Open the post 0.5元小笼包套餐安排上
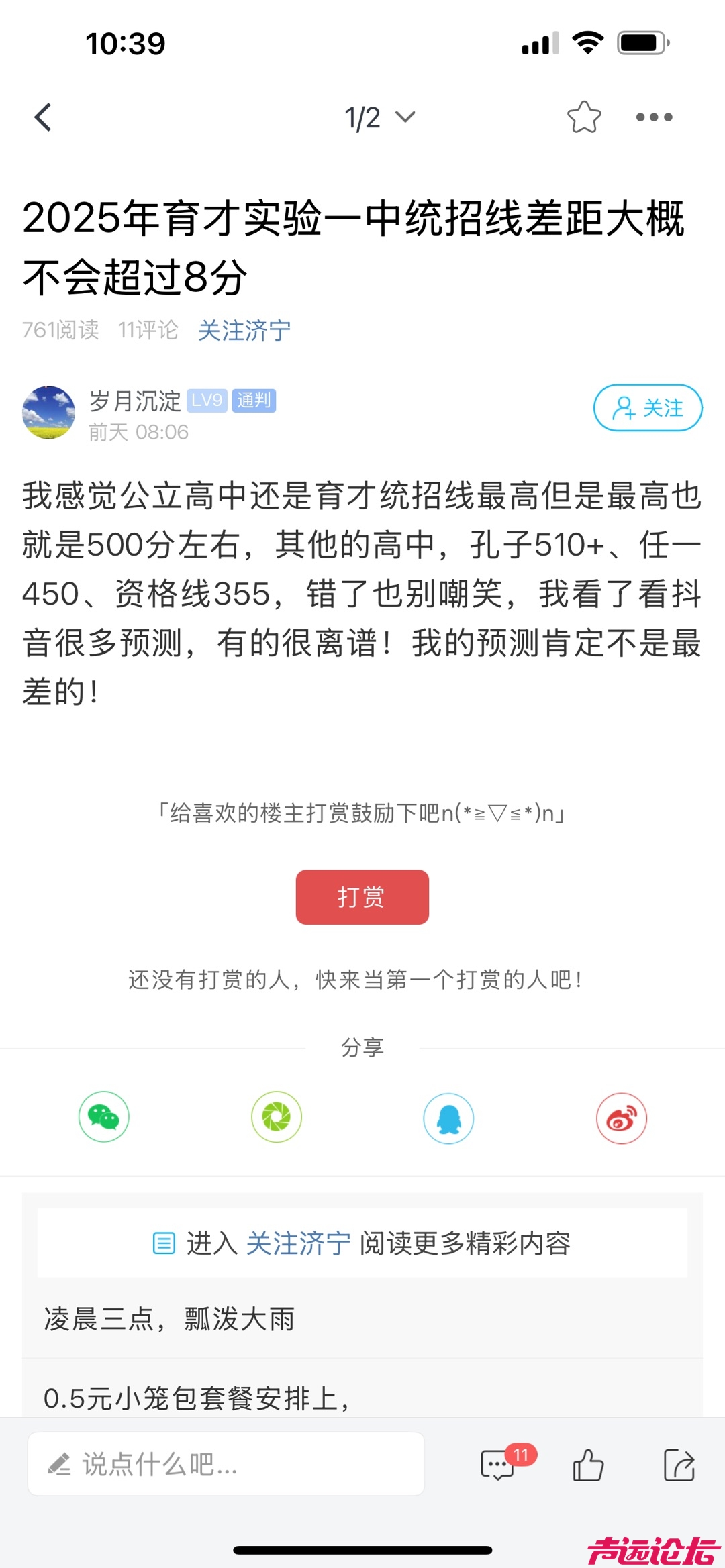The height and width of the screenshot is (1568, 725). pyautogui.click(x=196, y=1398)
